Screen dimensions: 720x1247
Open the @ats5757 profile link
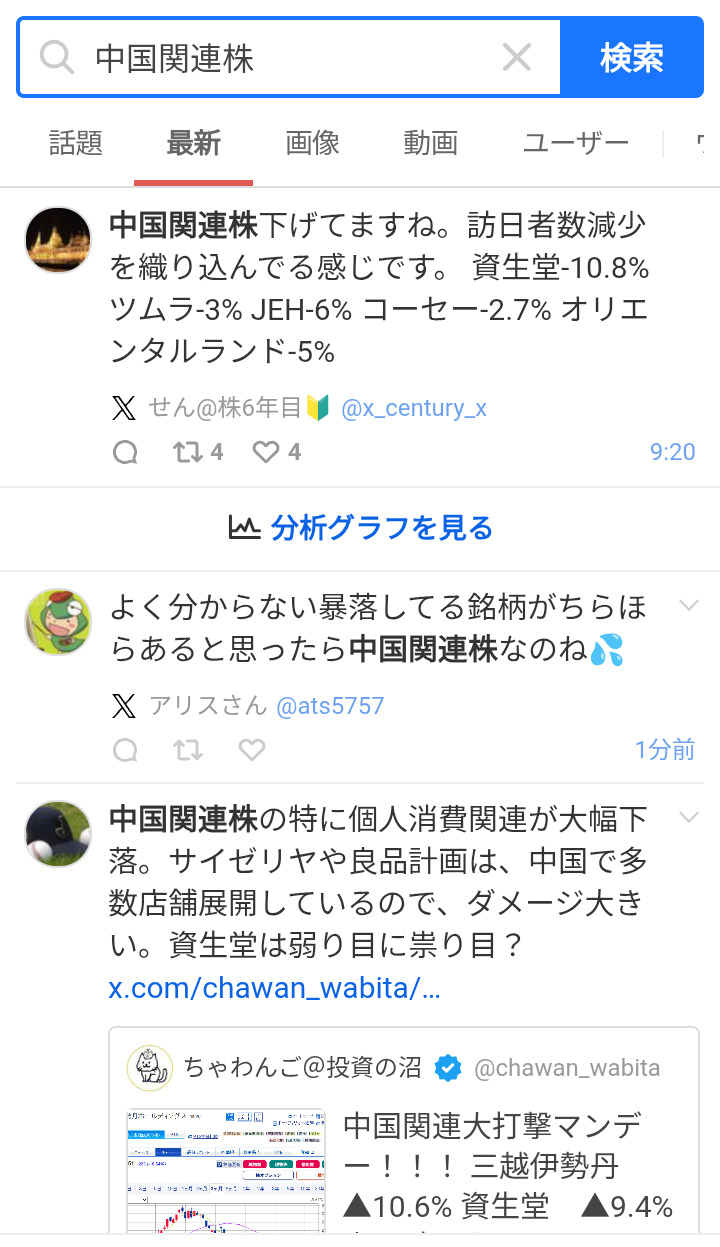click(x=330, y=706)
